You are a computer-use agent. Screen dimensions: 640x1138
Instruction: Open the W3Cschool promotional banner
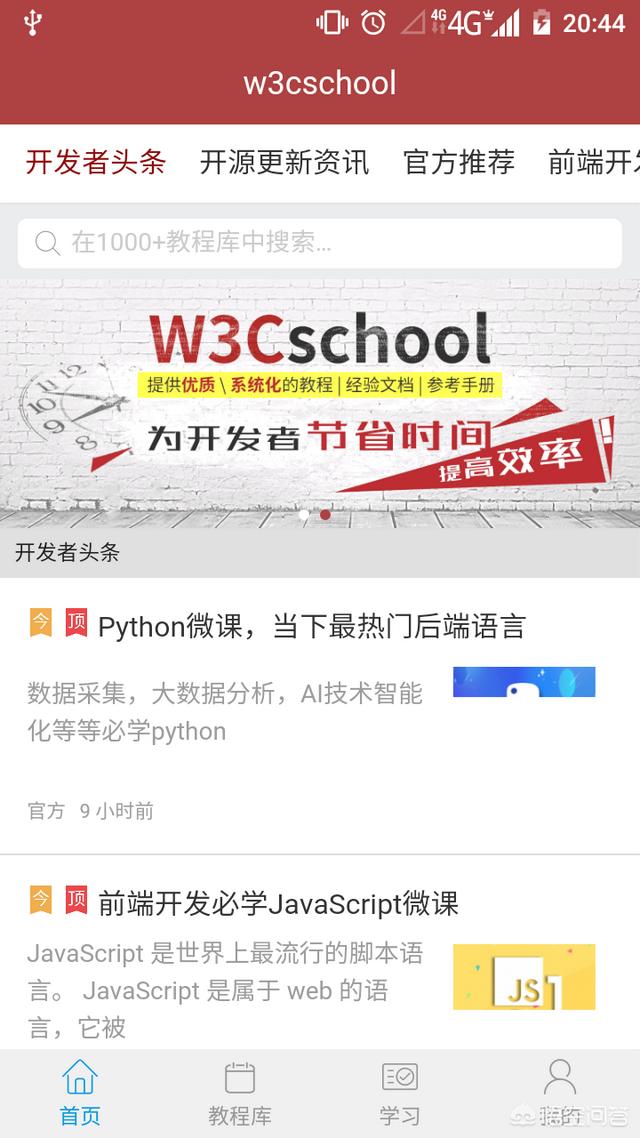tap(320, 400)
